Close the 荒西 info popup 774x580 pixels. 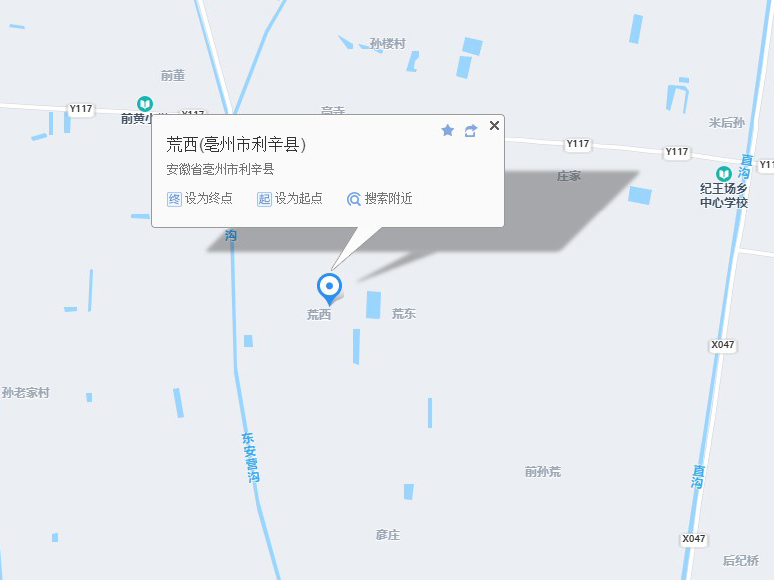point(494,126)
